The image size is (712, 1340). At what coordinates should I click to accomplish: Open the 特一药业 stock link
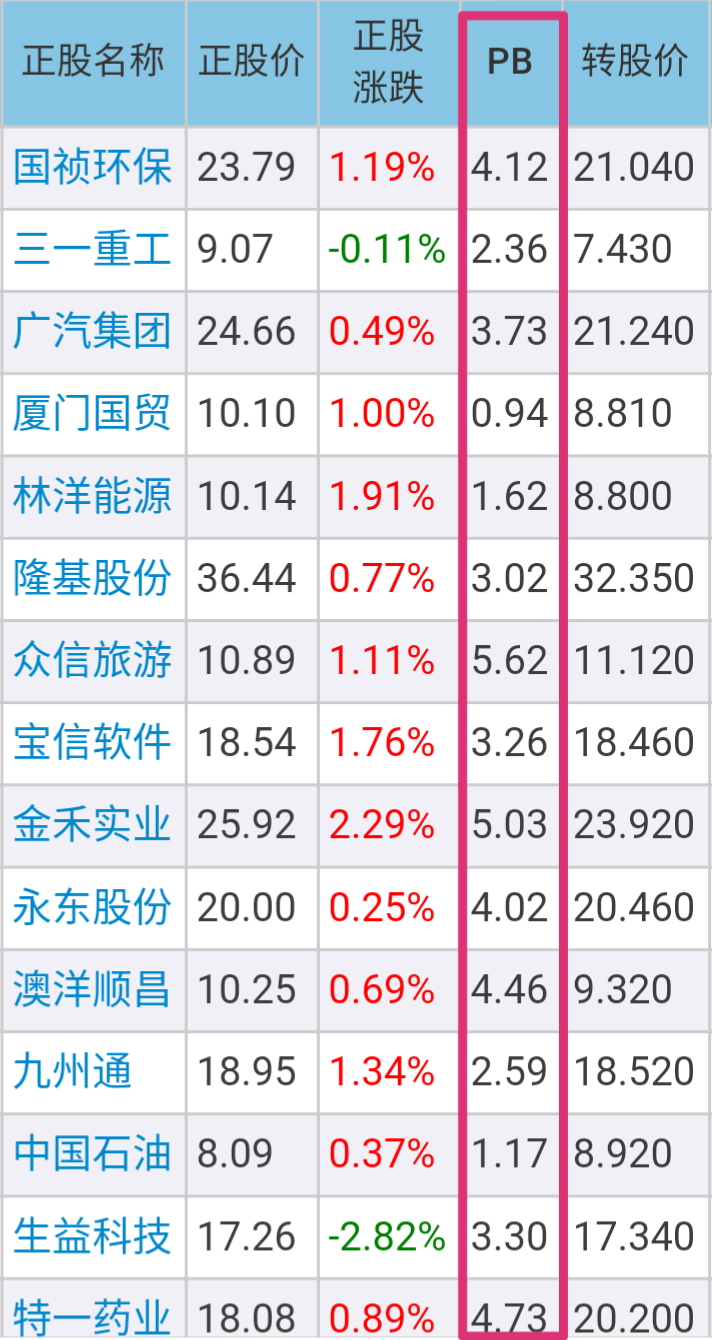93,1316
